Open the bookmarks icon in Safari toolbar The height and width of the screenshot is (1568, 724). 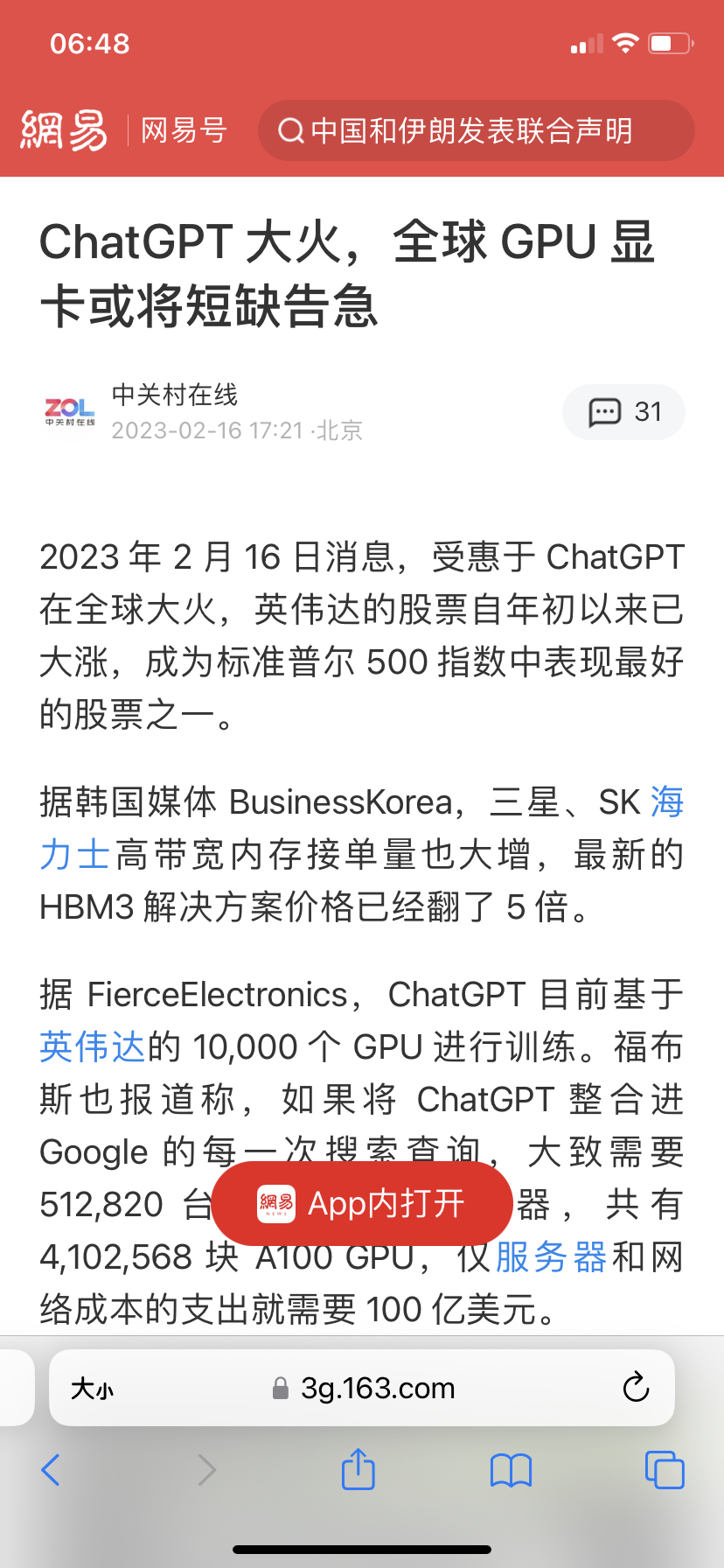pyautogui.click(x=511, y=1470)
